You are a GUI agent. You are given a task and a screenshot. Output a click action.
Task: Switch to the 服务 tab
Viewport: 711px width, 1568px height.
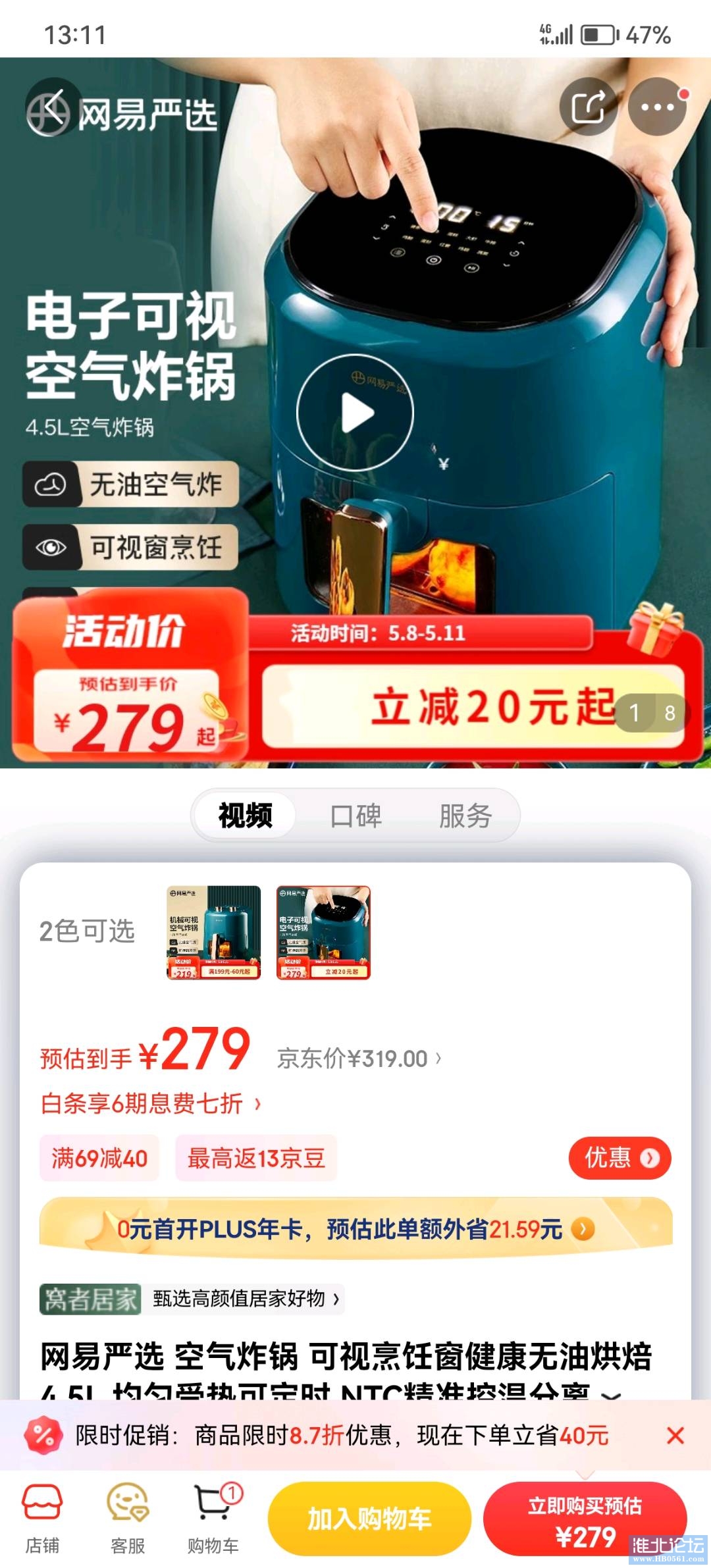[x=465, y=816]
